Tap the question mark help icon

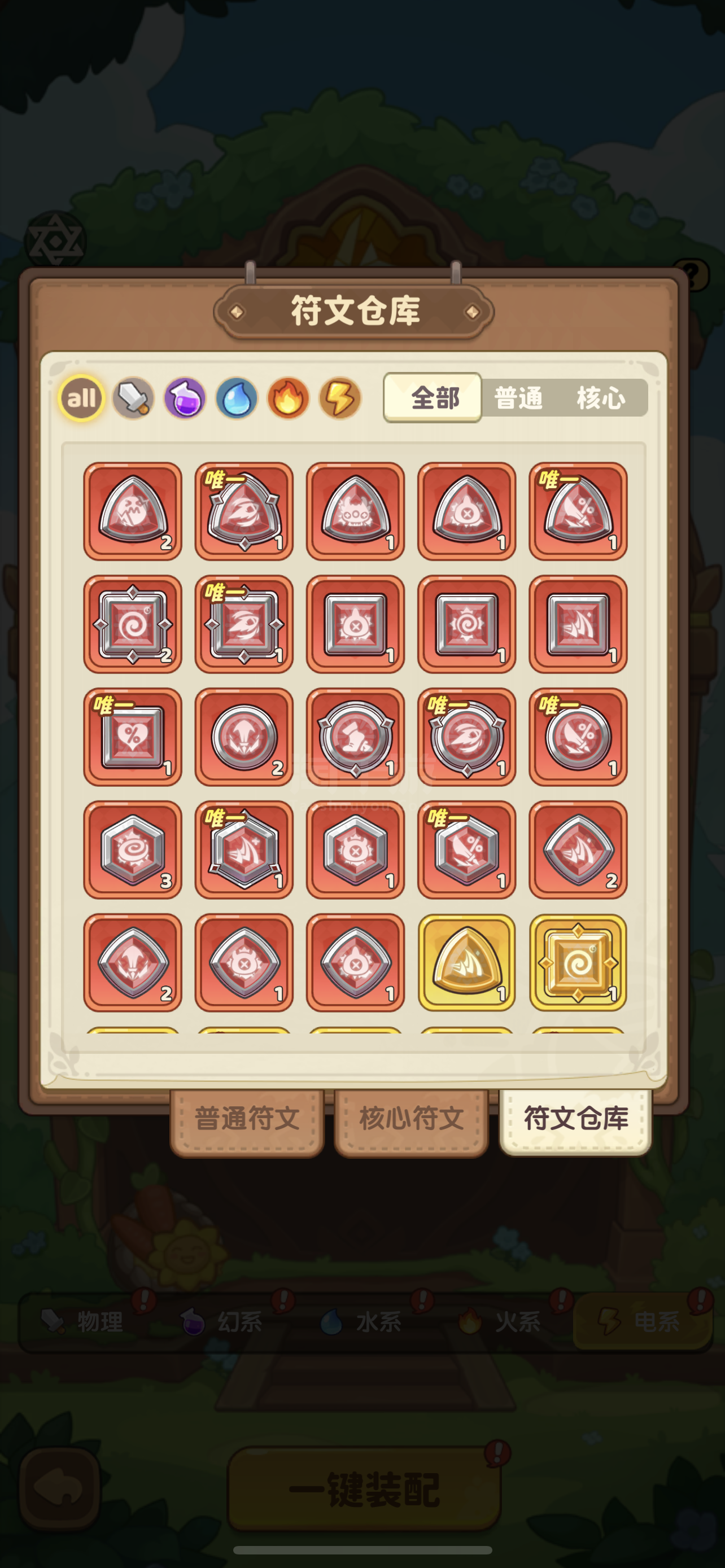(691, 274)
